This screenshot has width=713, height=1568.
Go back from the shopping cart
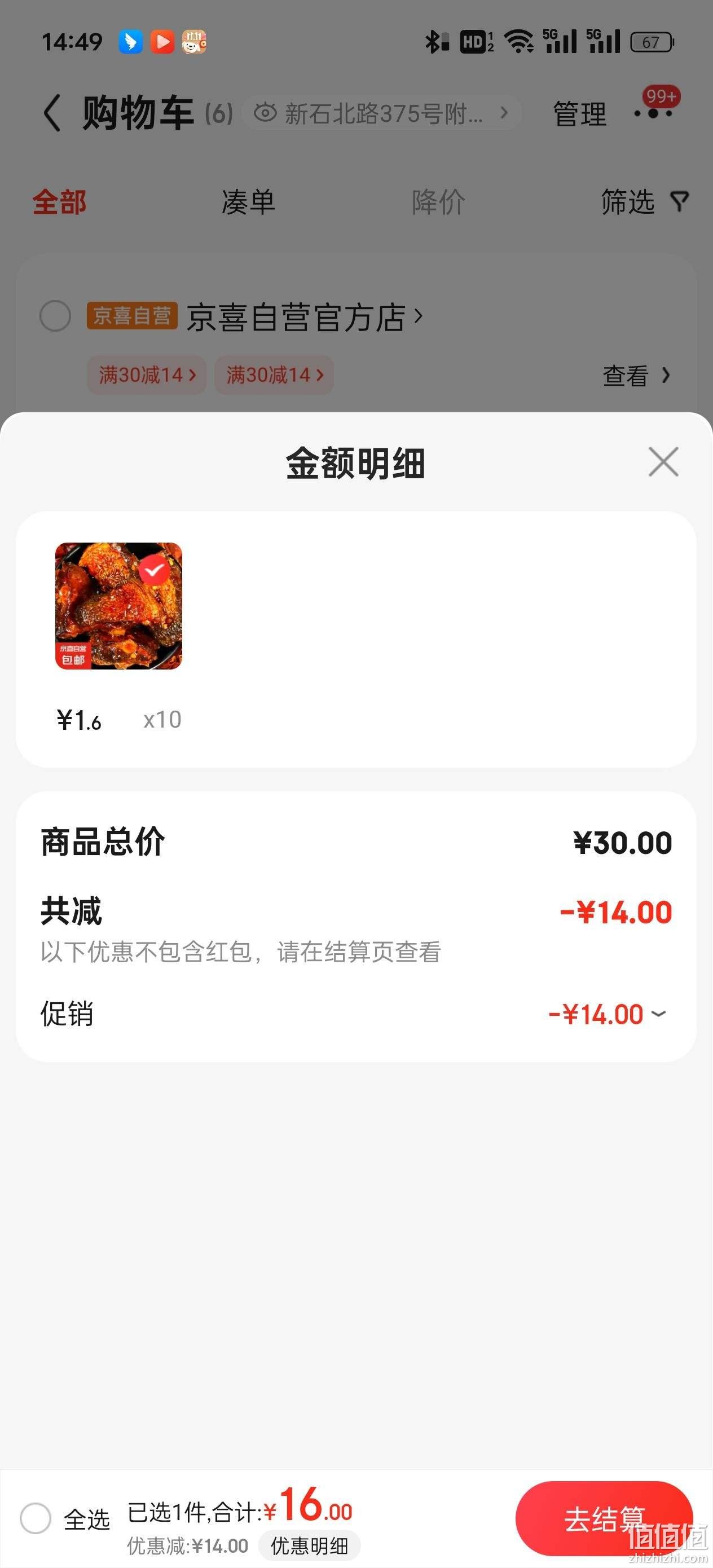(52, 113)
